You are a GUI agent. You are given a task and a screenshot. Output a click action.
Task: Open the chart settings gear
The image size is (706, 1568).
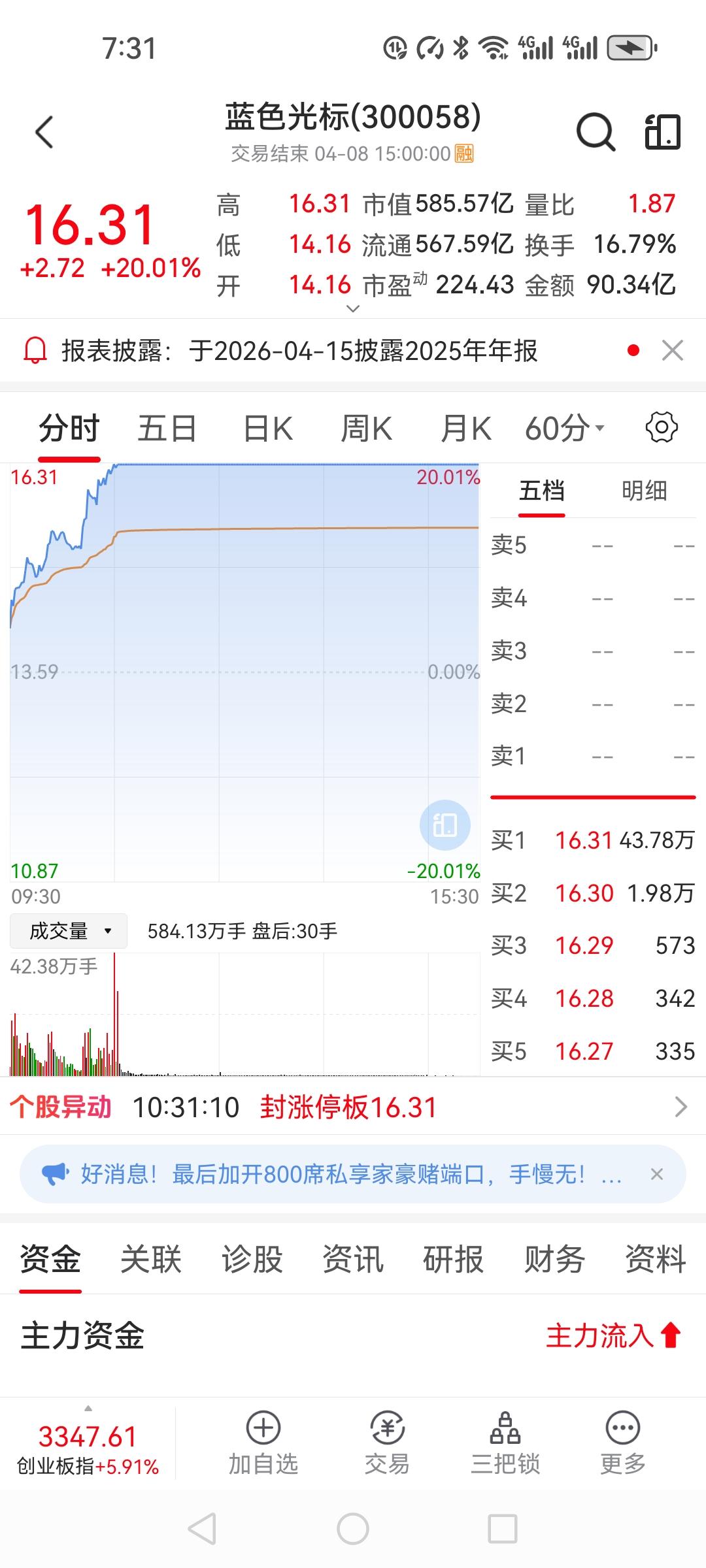coord(662,427)
